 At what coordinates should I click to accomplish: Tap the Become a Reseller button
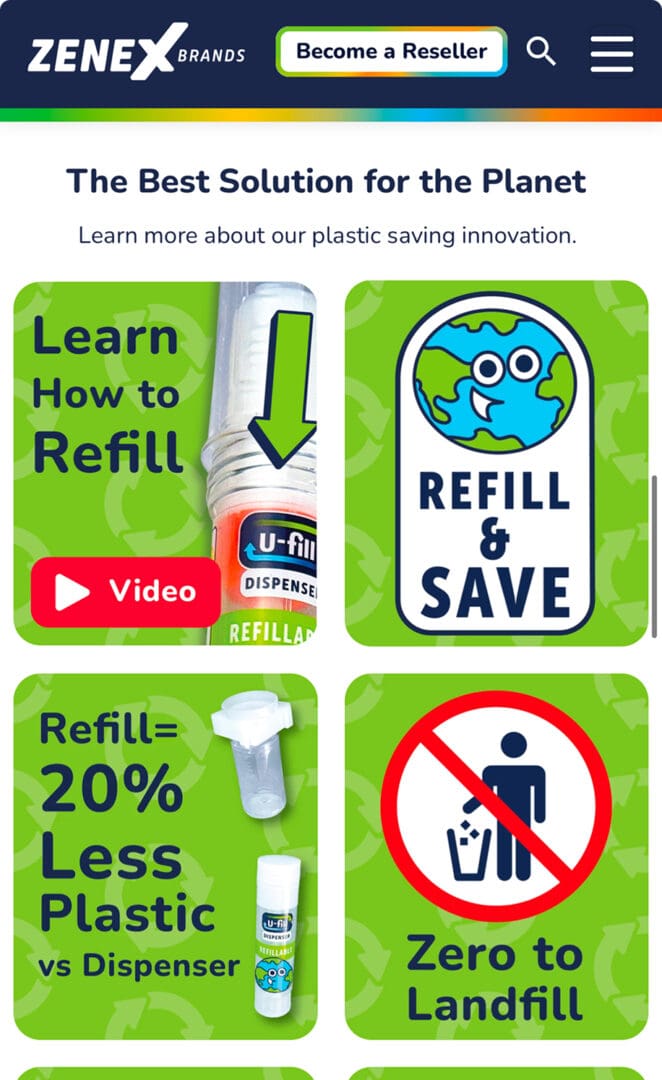391,52
